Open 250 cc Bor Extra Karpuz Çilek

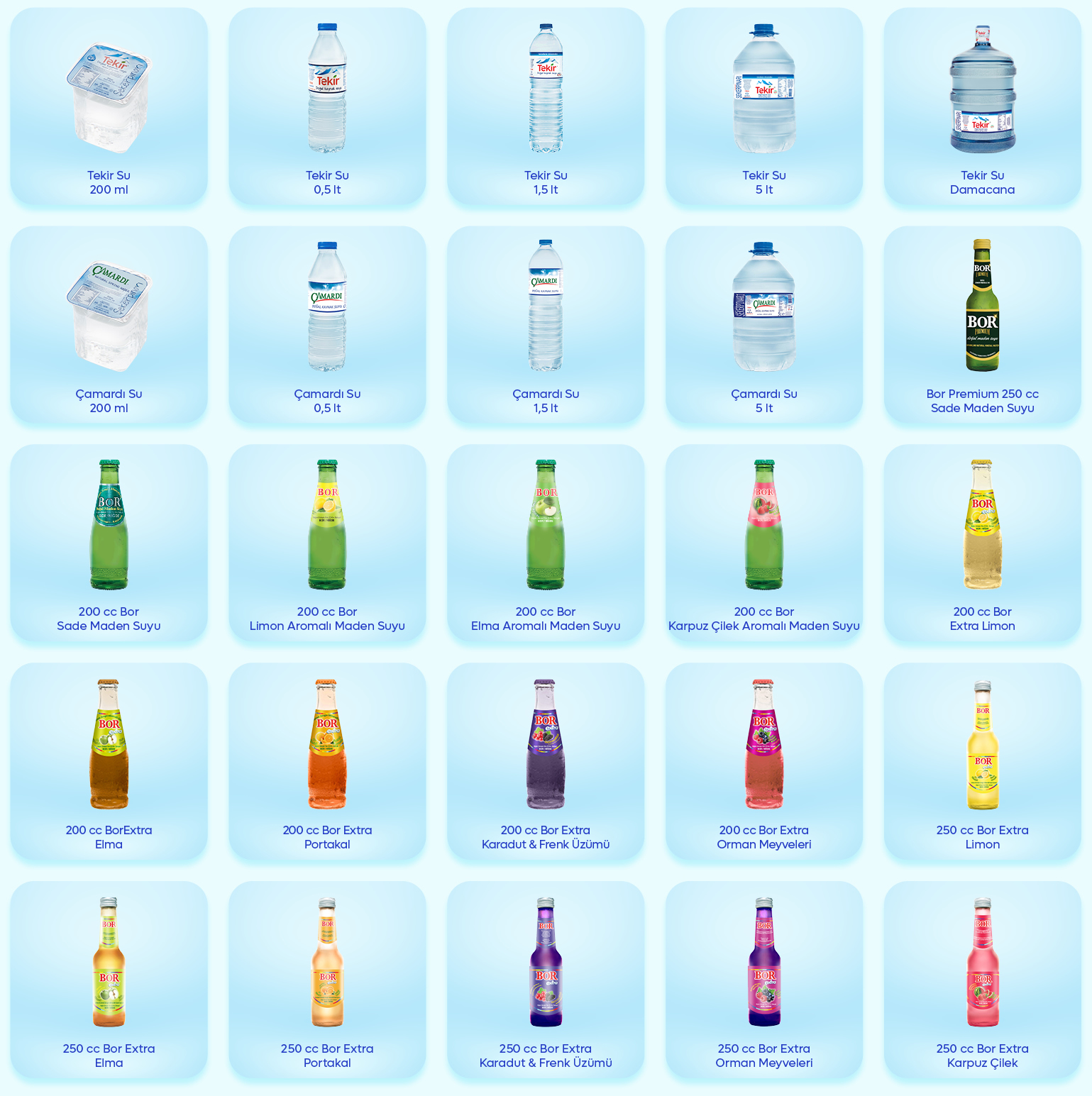coord(982,980)
